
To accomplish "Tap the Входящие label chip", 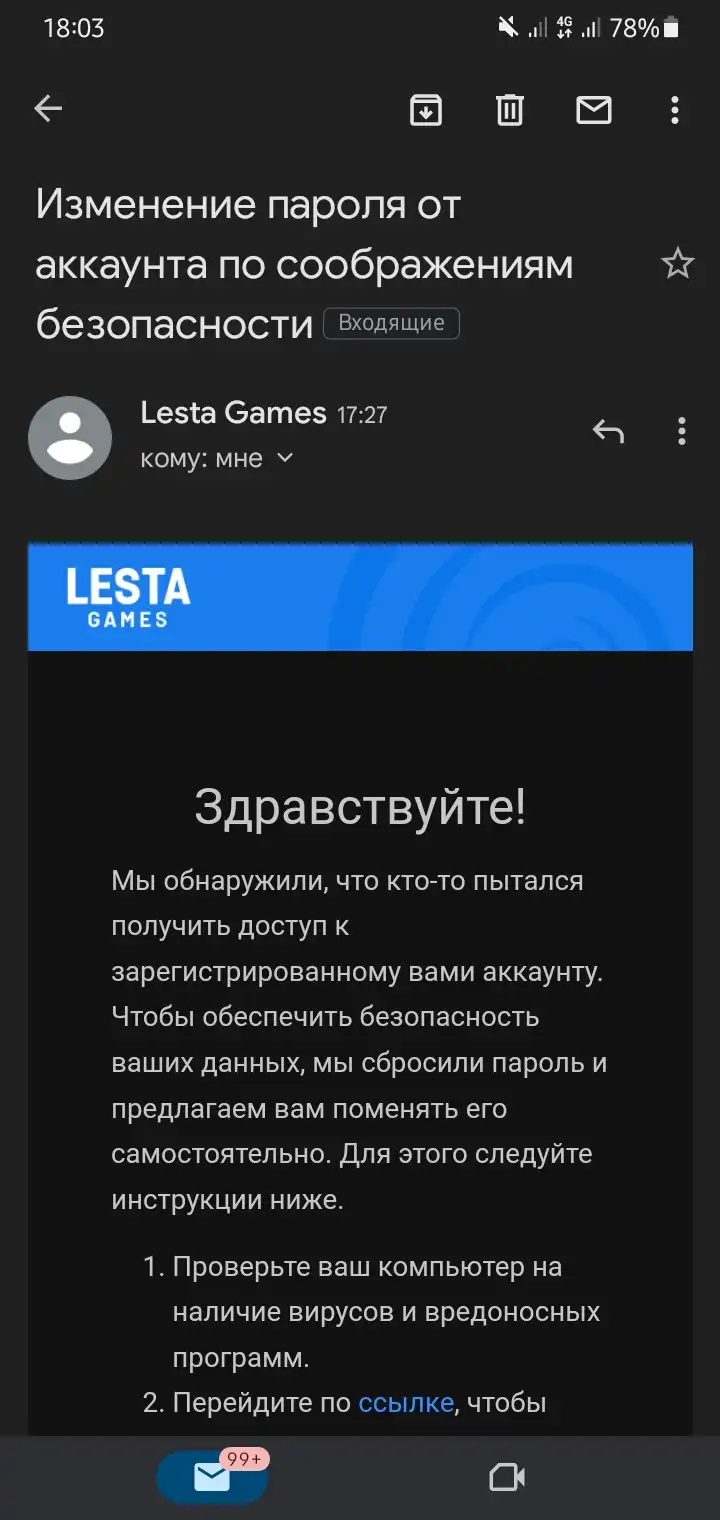I will pyautogui.click(x=391, y=323).
